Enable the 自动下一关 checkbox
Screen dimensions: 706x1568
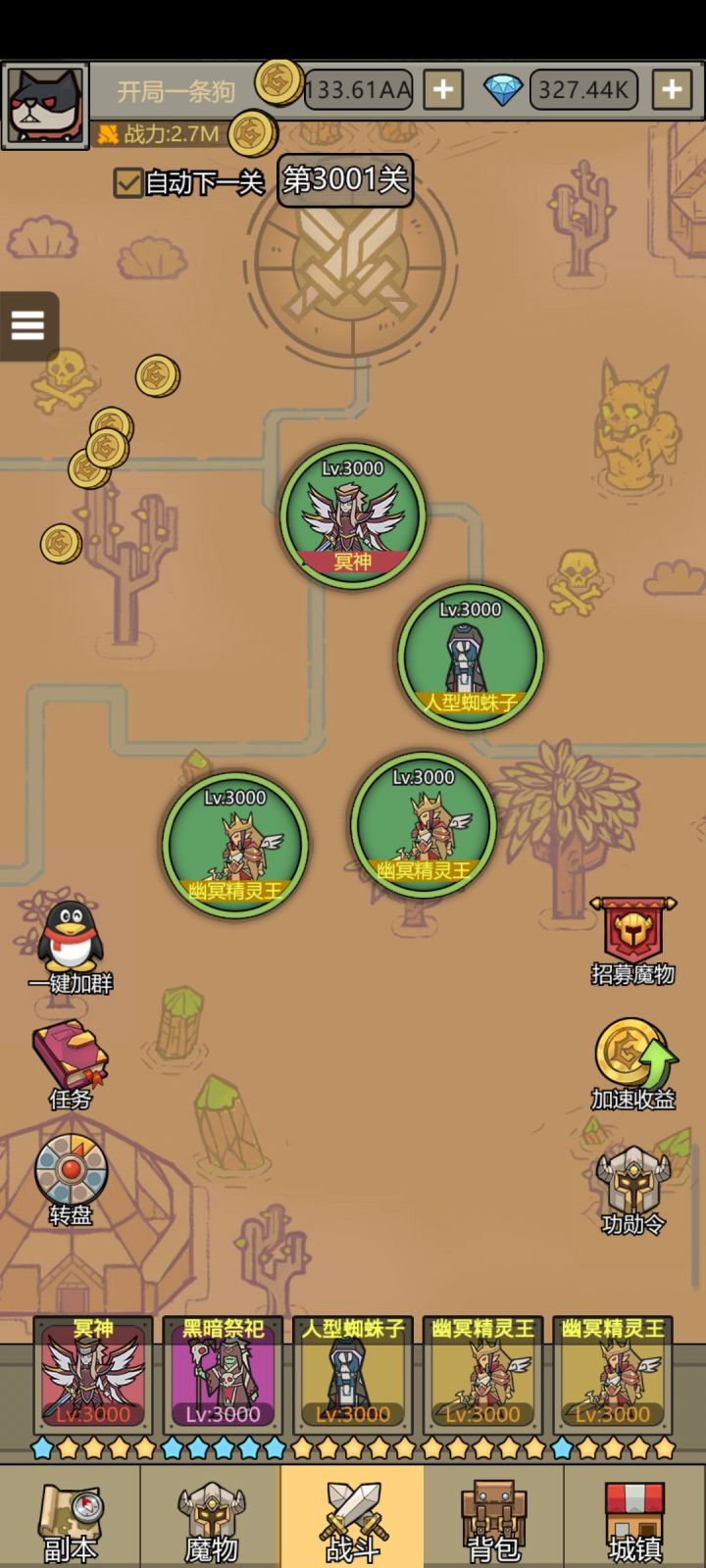(x=127, y=183)
